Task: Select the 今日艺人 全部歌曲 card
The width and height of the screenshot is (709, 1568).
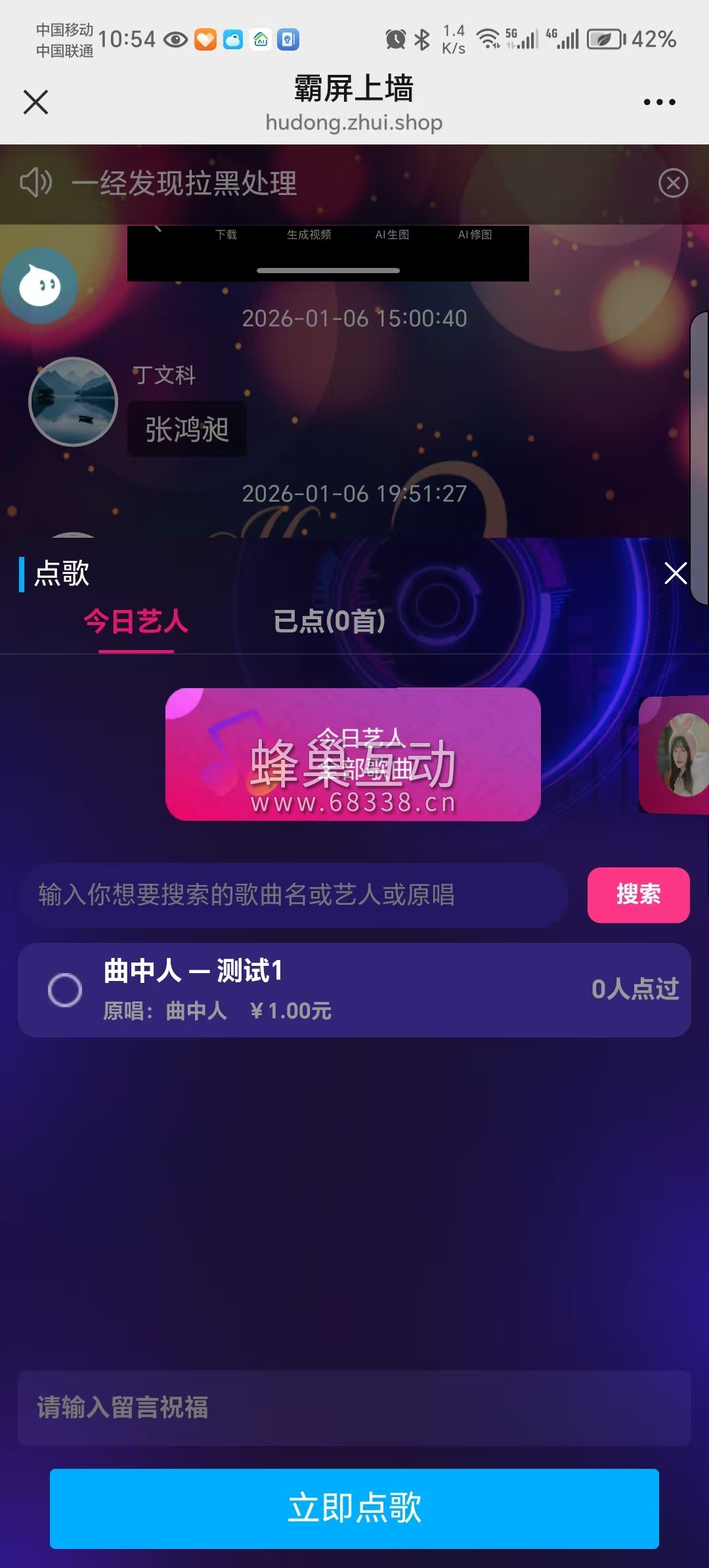Action: coord(353,754)
